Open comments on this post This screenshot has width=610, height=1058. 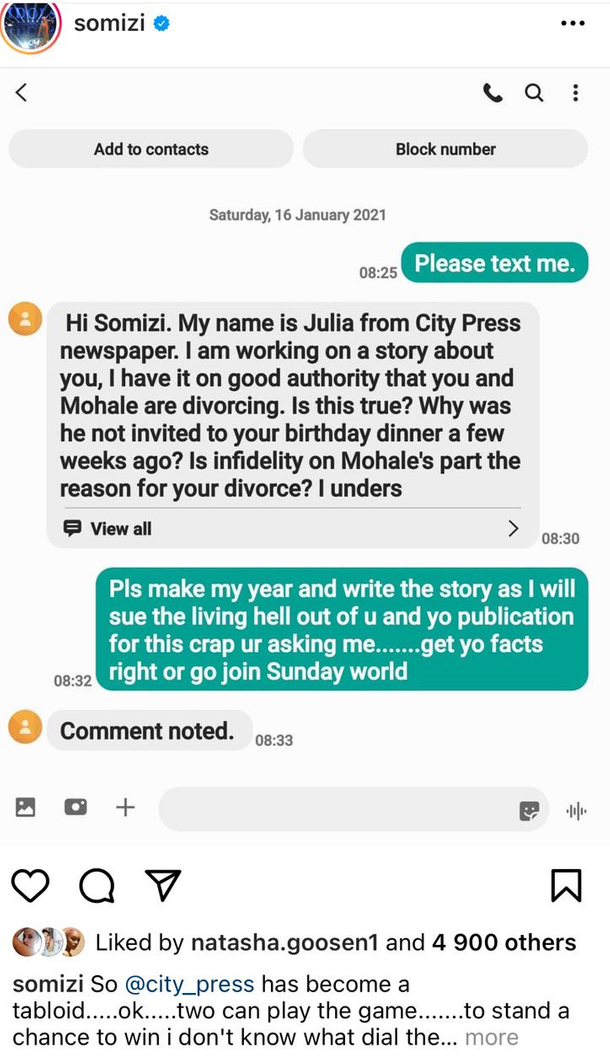point(96,884)
